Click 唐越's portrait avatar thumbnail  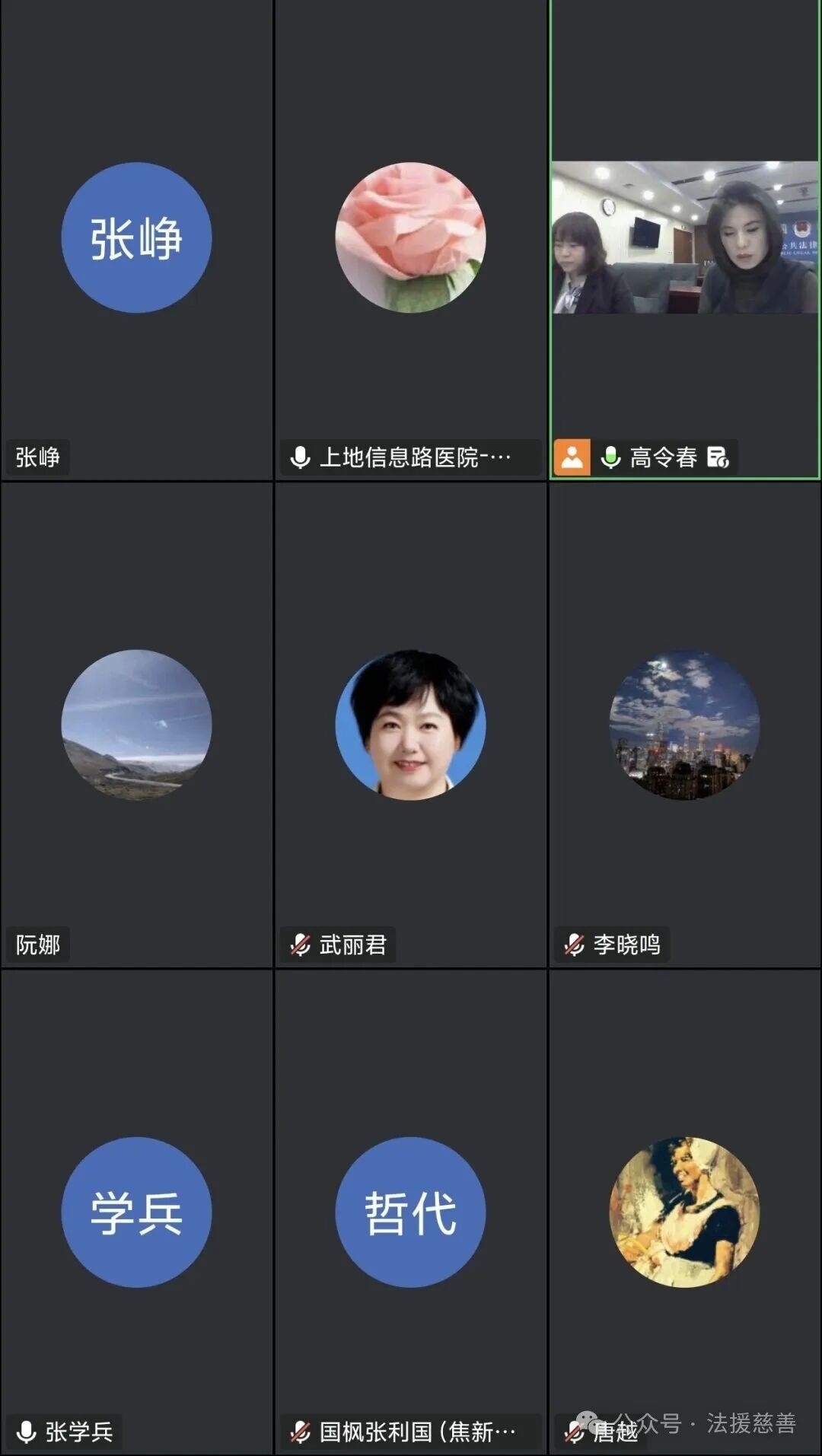(683, 1213)
